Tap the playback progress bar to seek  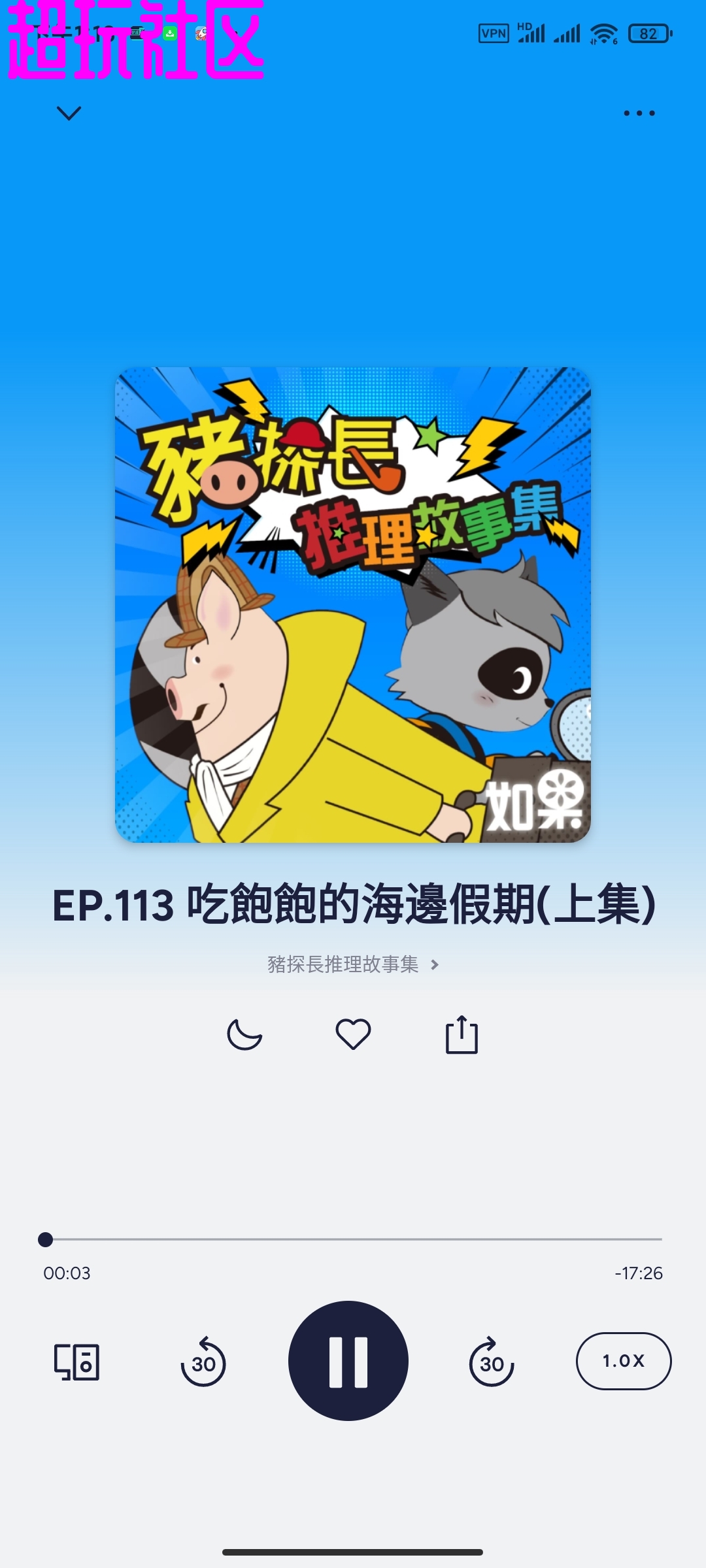coord(353,1239)
